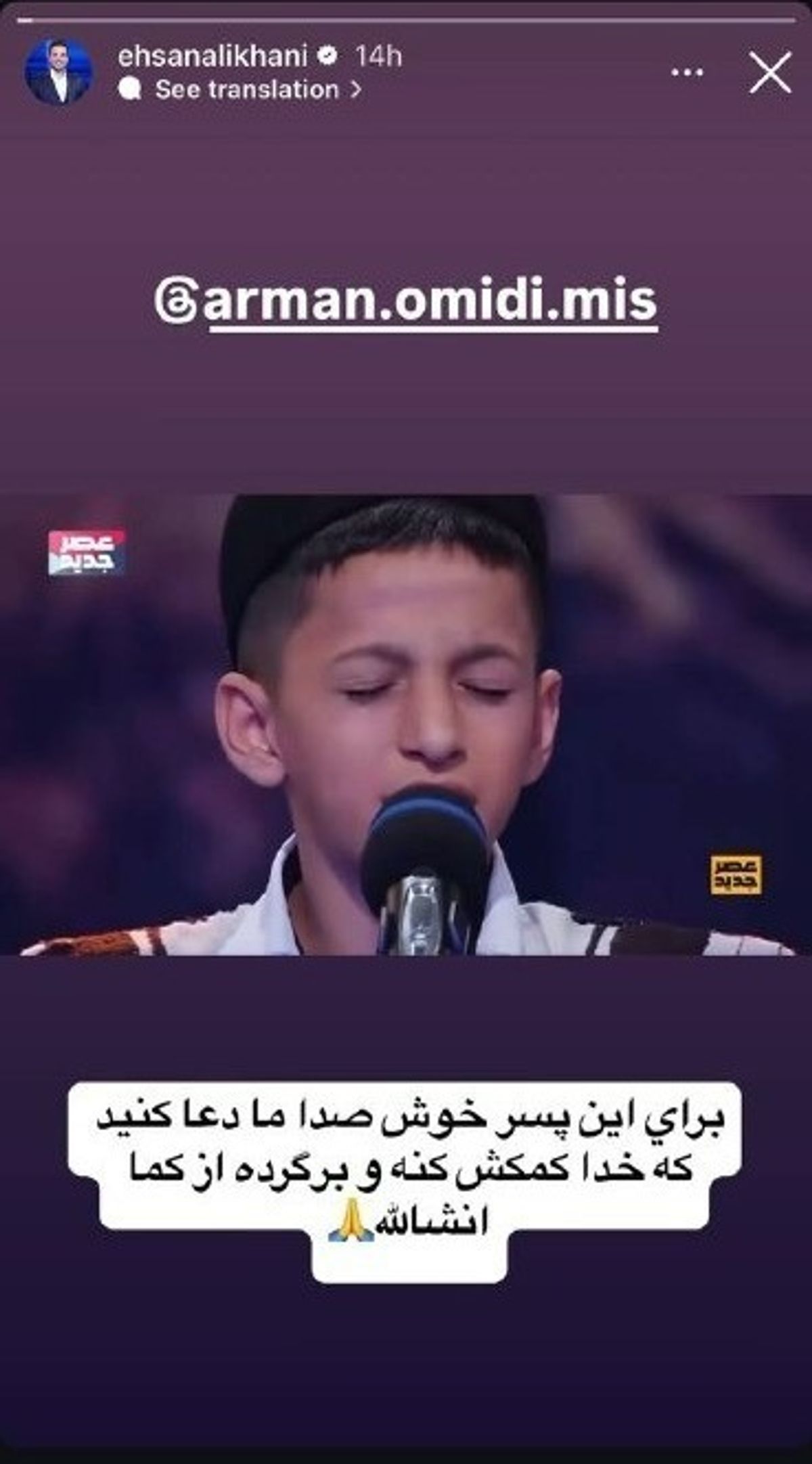Open the arman.omidi.mis Threads mention
This screenshot has width=812, height=1464.
coord(406,301)
